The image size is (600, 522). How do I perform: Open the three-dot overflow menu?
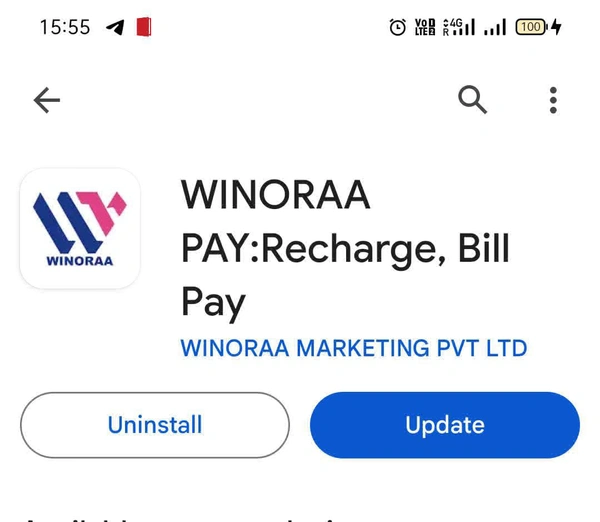553,100
